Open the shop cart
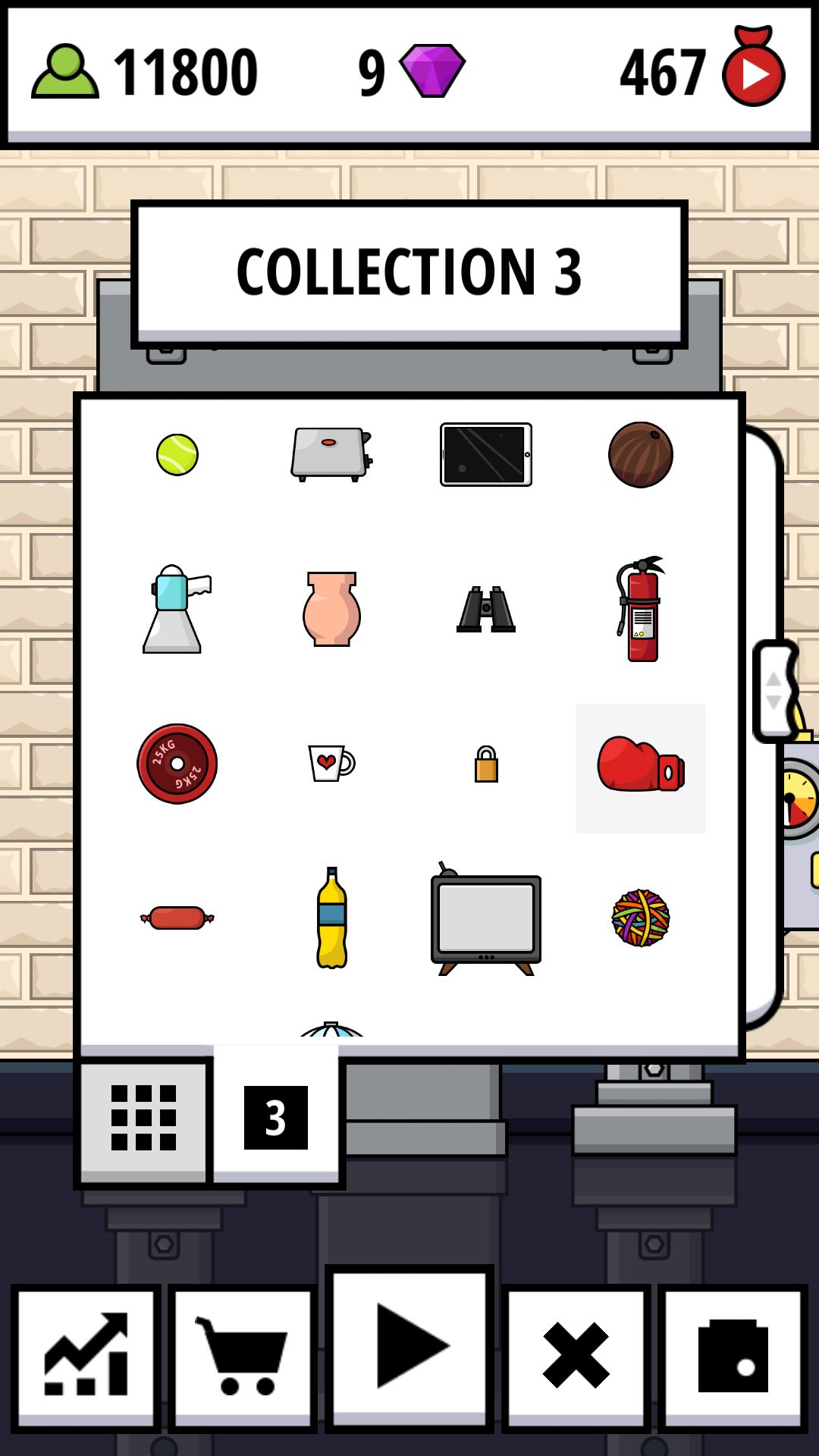 click(243, 1356)
